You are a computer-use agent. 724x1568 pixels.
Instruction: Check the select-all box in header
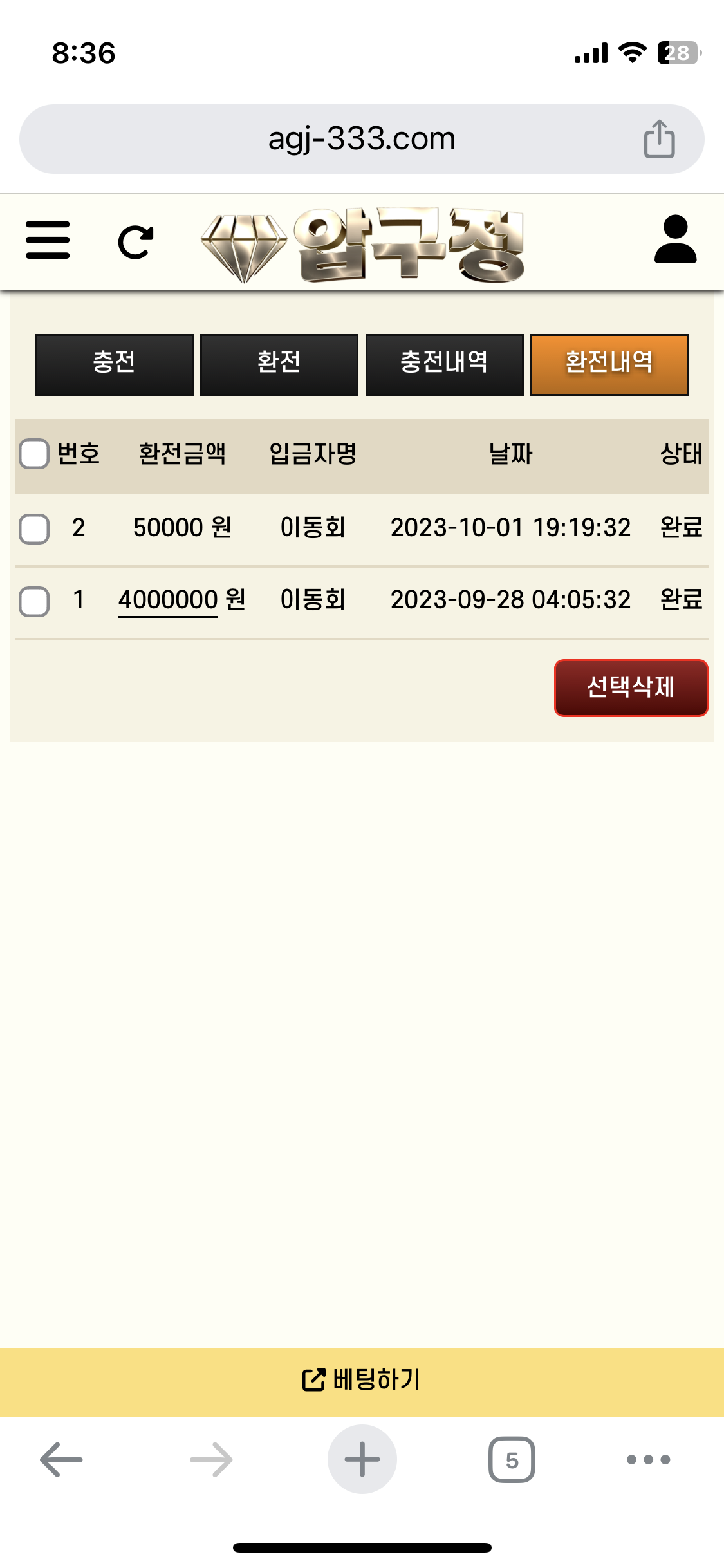click(x=34, y=454)
